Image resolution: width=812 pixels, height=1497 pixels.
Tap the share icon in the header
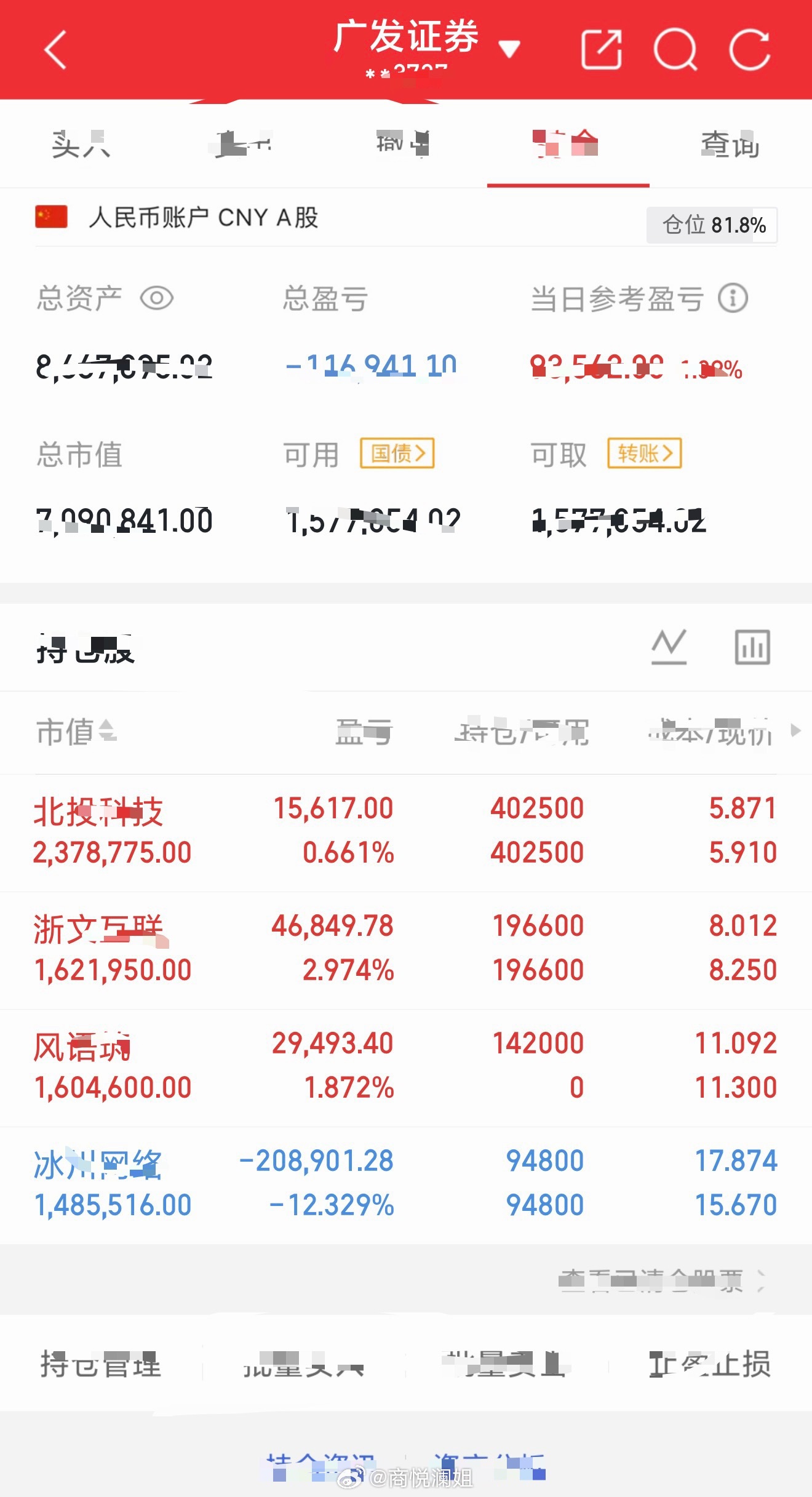tap(601, 49)
